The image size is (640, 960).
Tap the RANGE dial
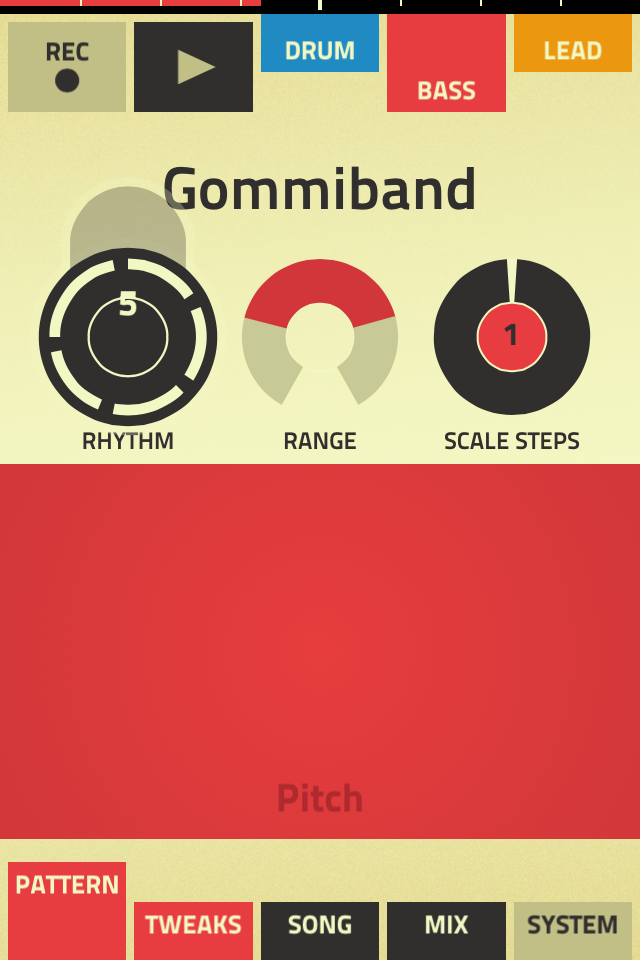pyautogui.click(x=320, y=330)
